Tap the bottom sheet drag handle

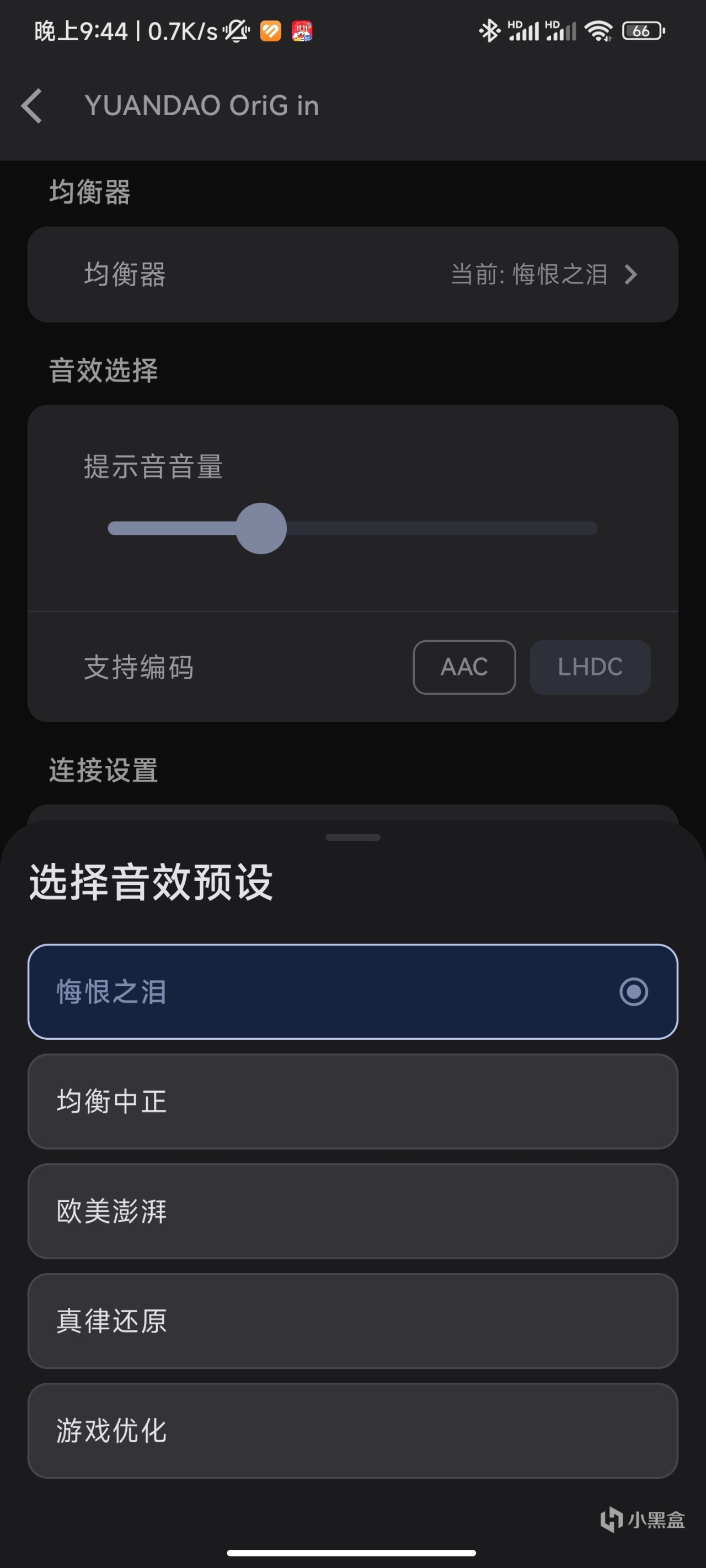[352, 837]
